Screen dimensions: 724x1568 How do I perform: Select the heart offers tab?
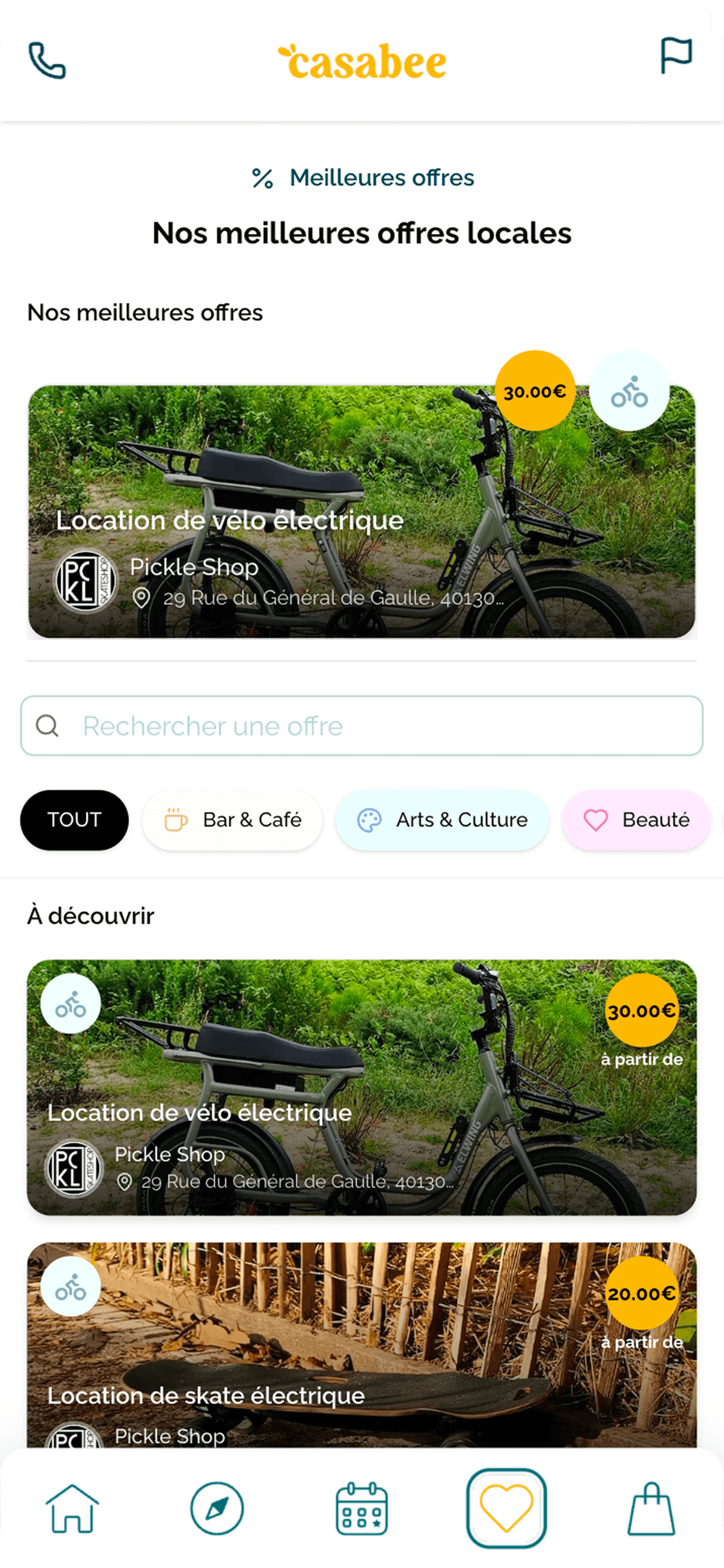(506, 1508)
